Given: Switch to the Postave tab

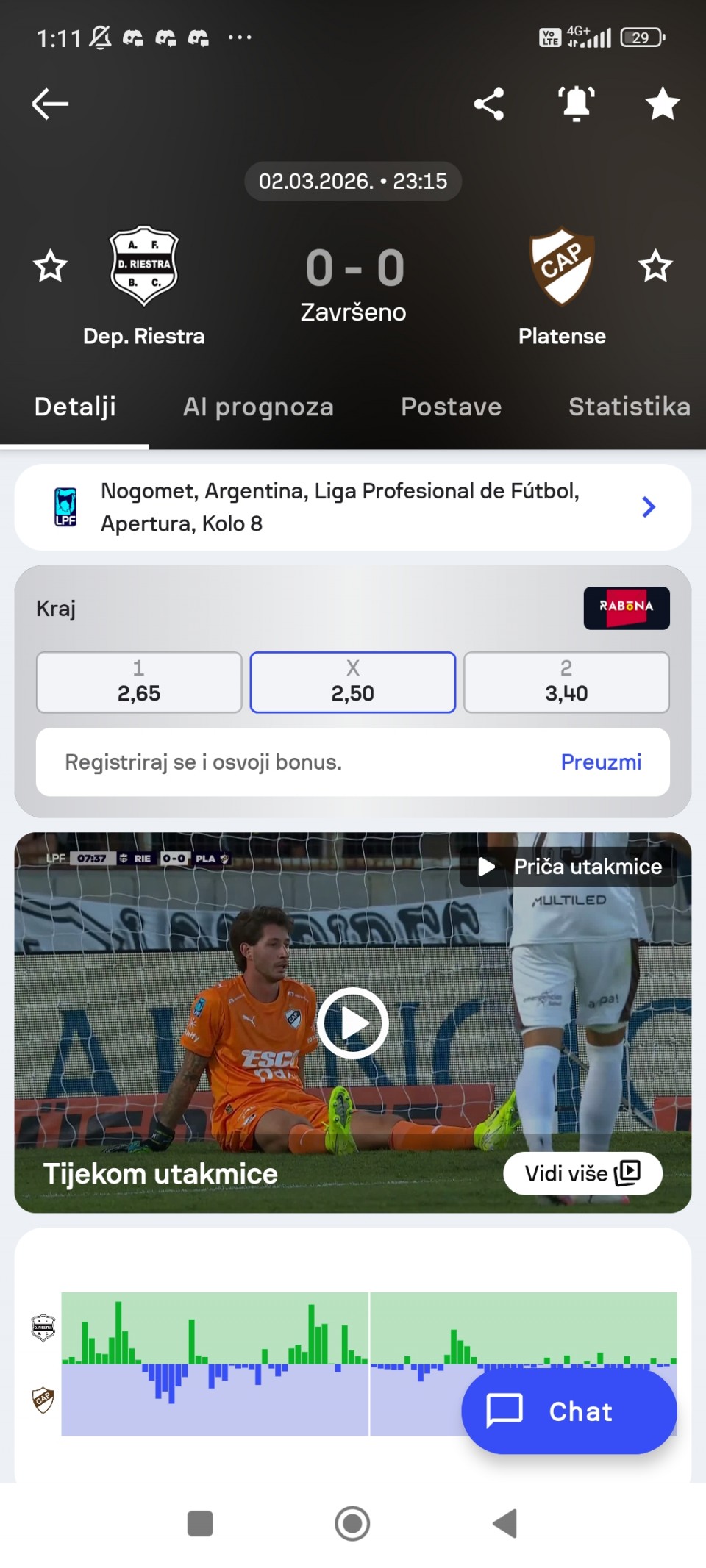Looking at the screenshot, I should [x=451, y=407].
